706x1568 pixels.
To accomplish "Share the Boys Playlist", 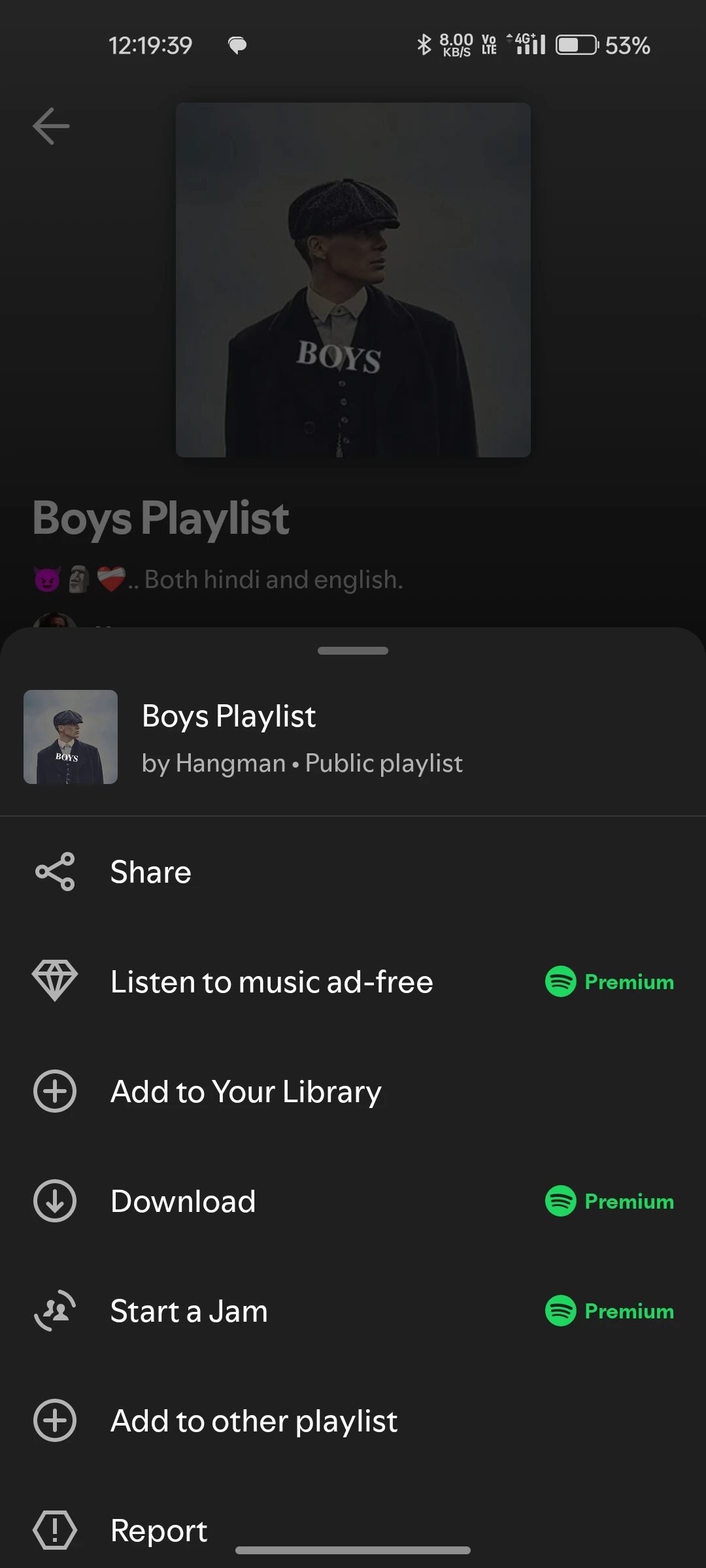I will point(150,872).
